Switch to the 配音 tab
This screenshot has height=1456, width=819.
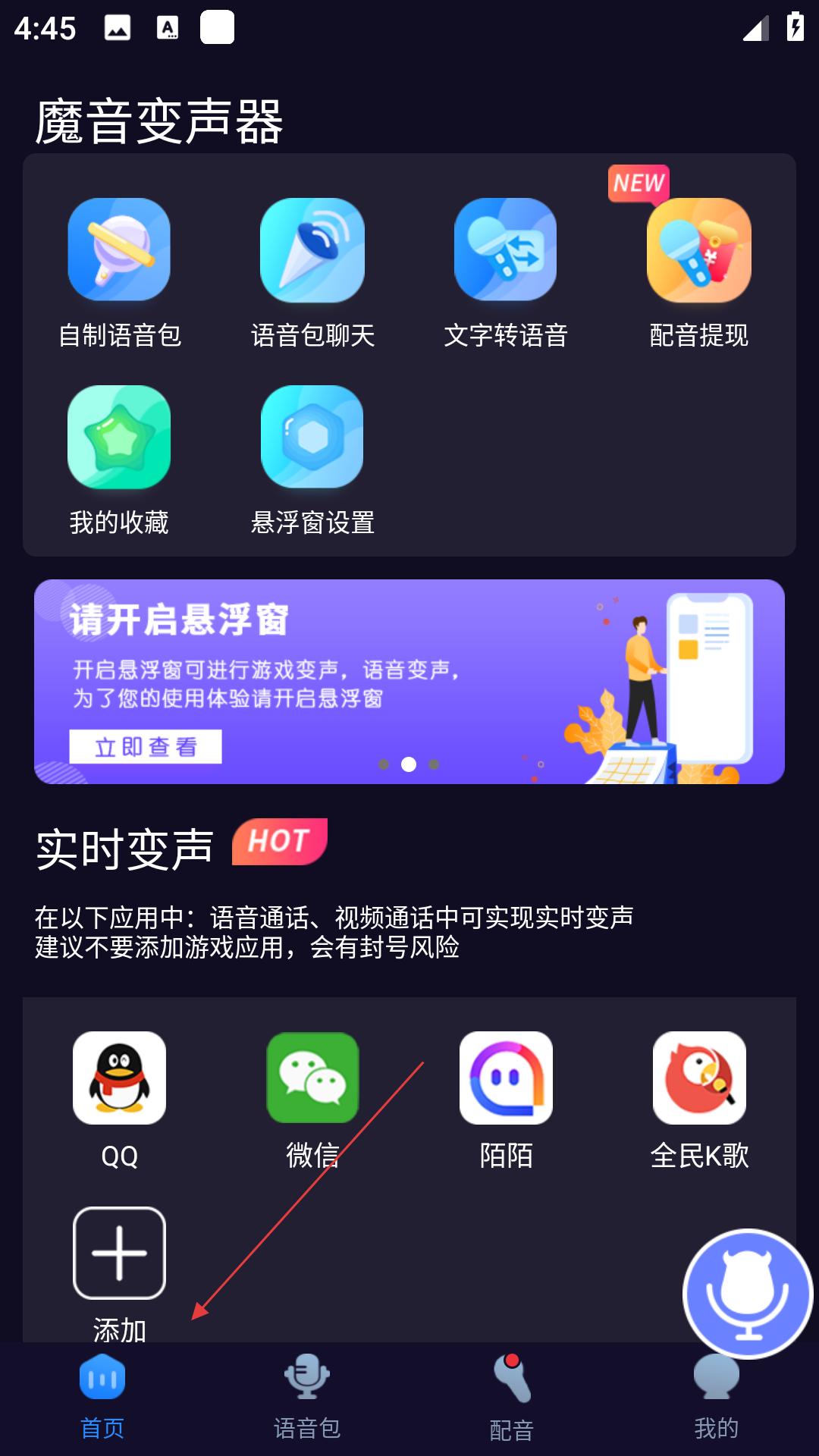click(512, 1397)
